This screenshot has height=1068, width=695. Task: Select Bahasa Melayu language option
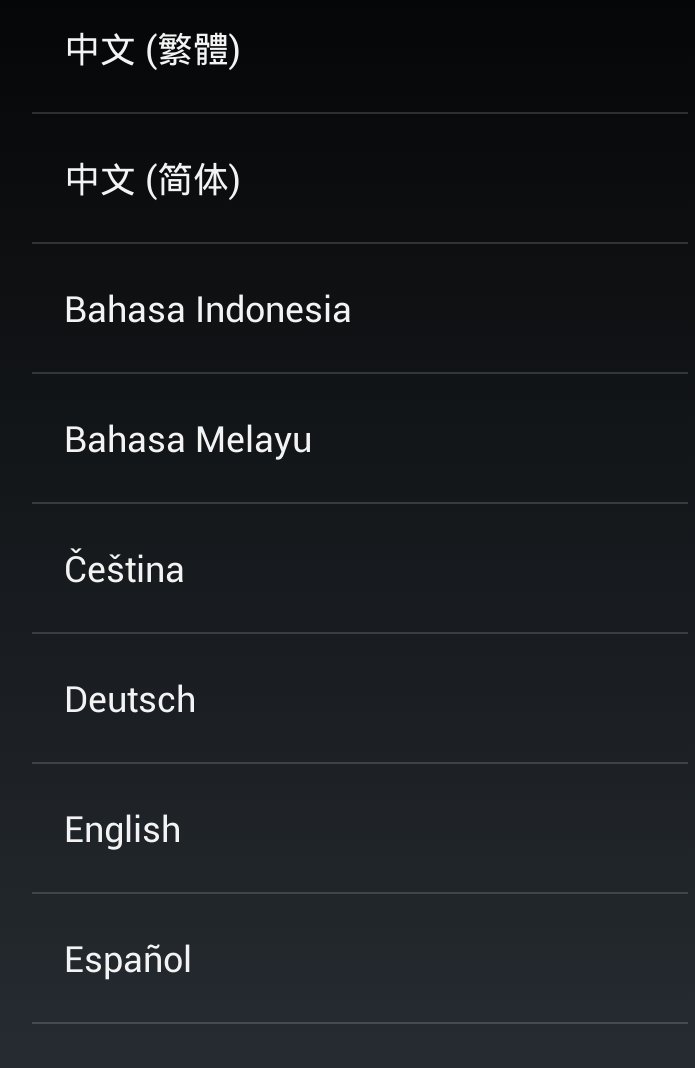pyautogui.click(x=188, y=440)
